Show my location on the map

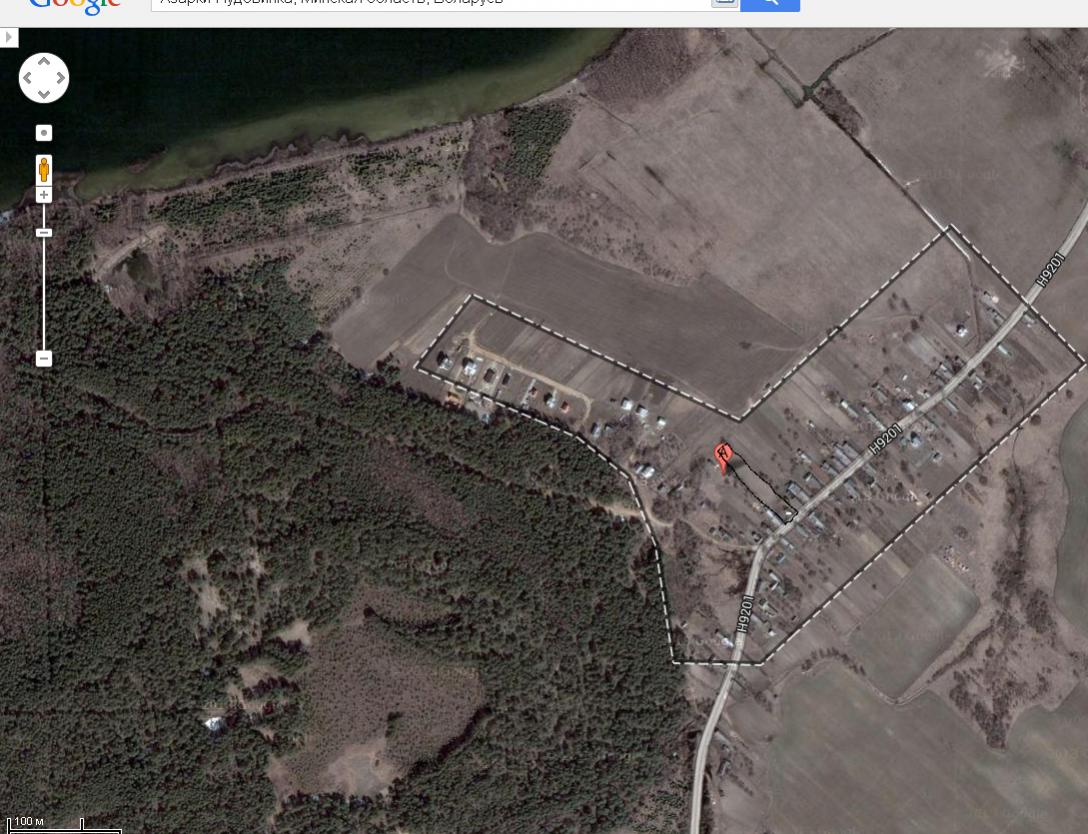44,133
